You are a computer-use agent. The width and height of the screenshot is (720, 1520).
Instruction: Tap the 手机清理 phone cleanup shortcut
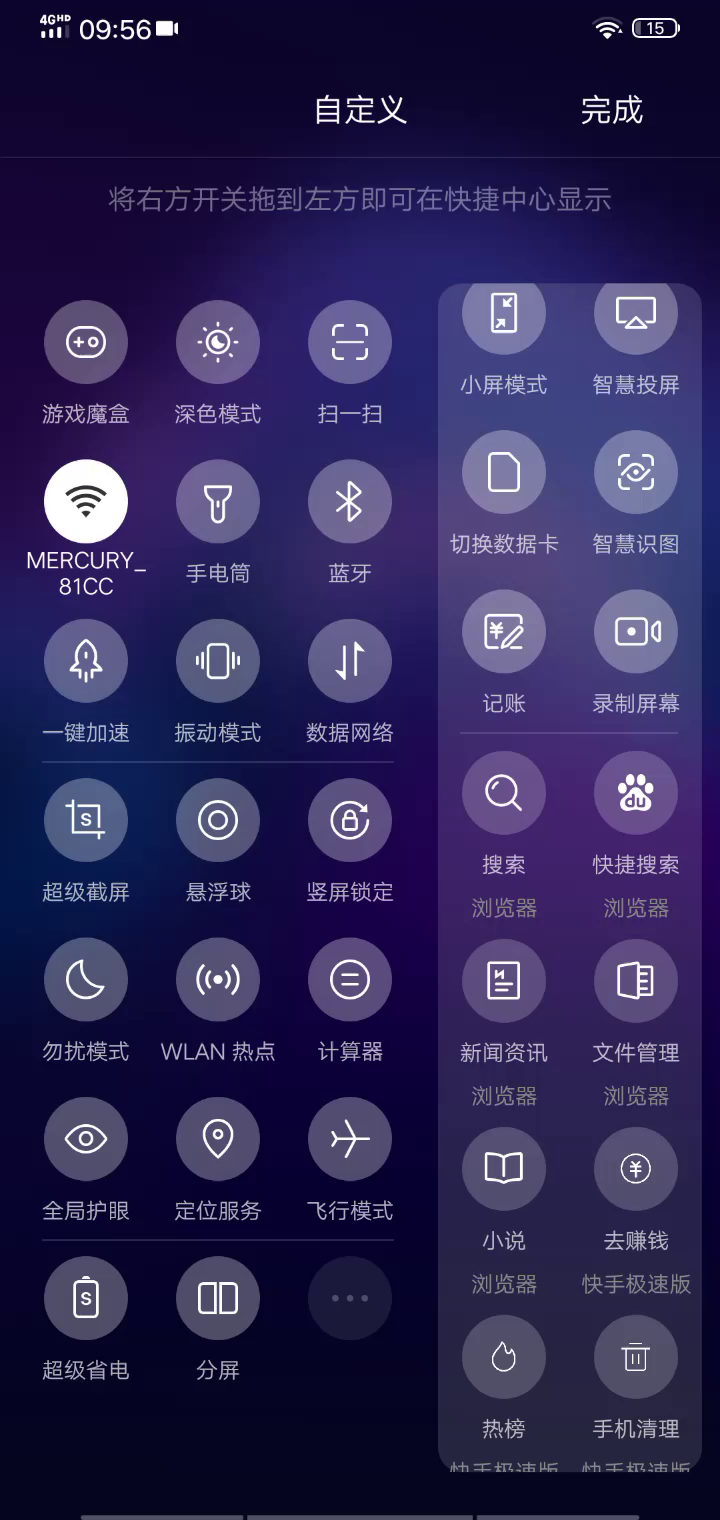click(636, 1357)
